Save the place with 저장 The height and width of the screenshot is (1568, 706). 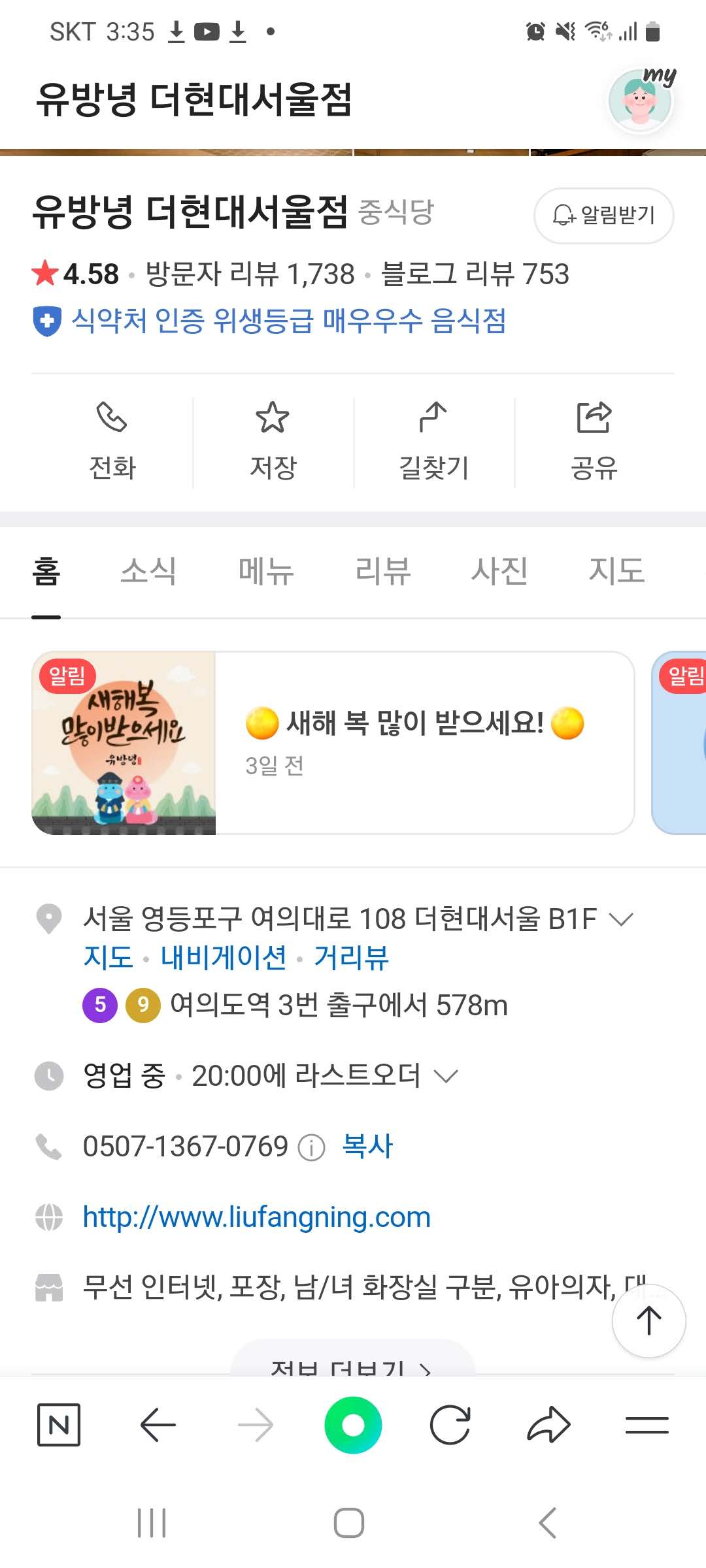tap(273, 441)
